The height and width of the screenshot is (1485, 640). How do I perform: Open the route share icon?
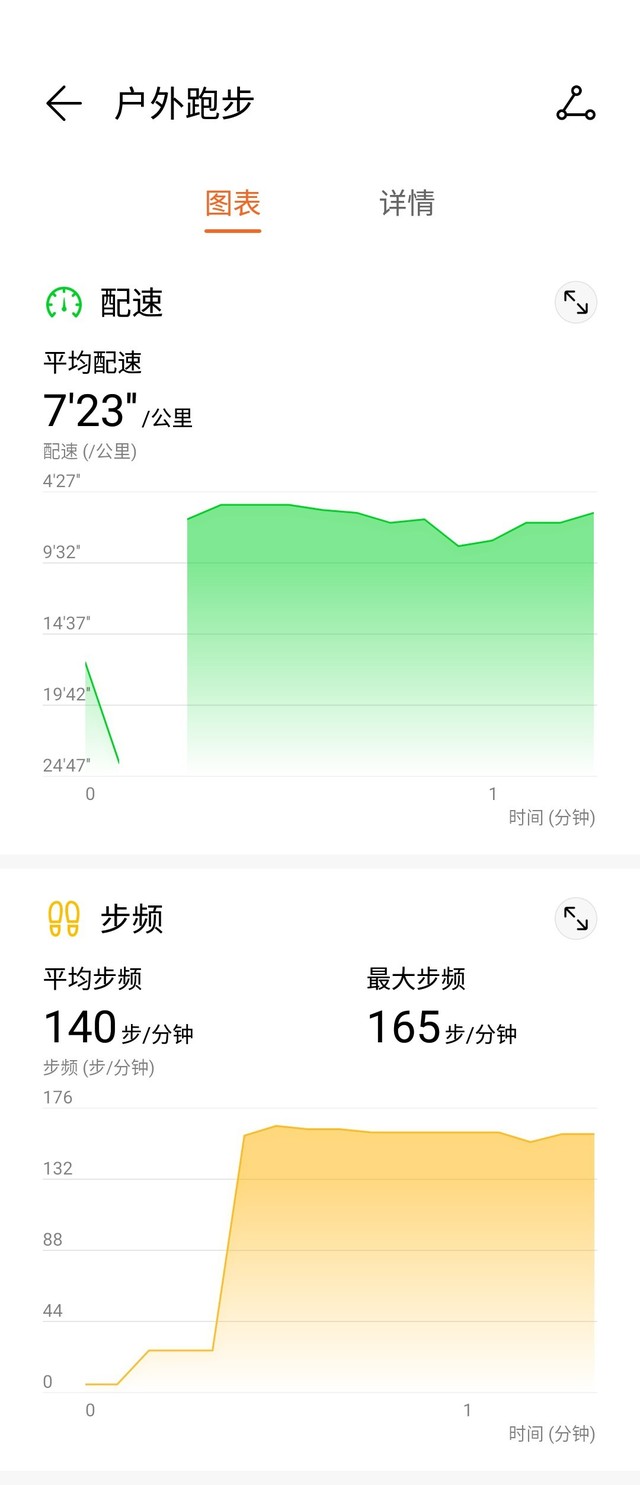(575, 104)
